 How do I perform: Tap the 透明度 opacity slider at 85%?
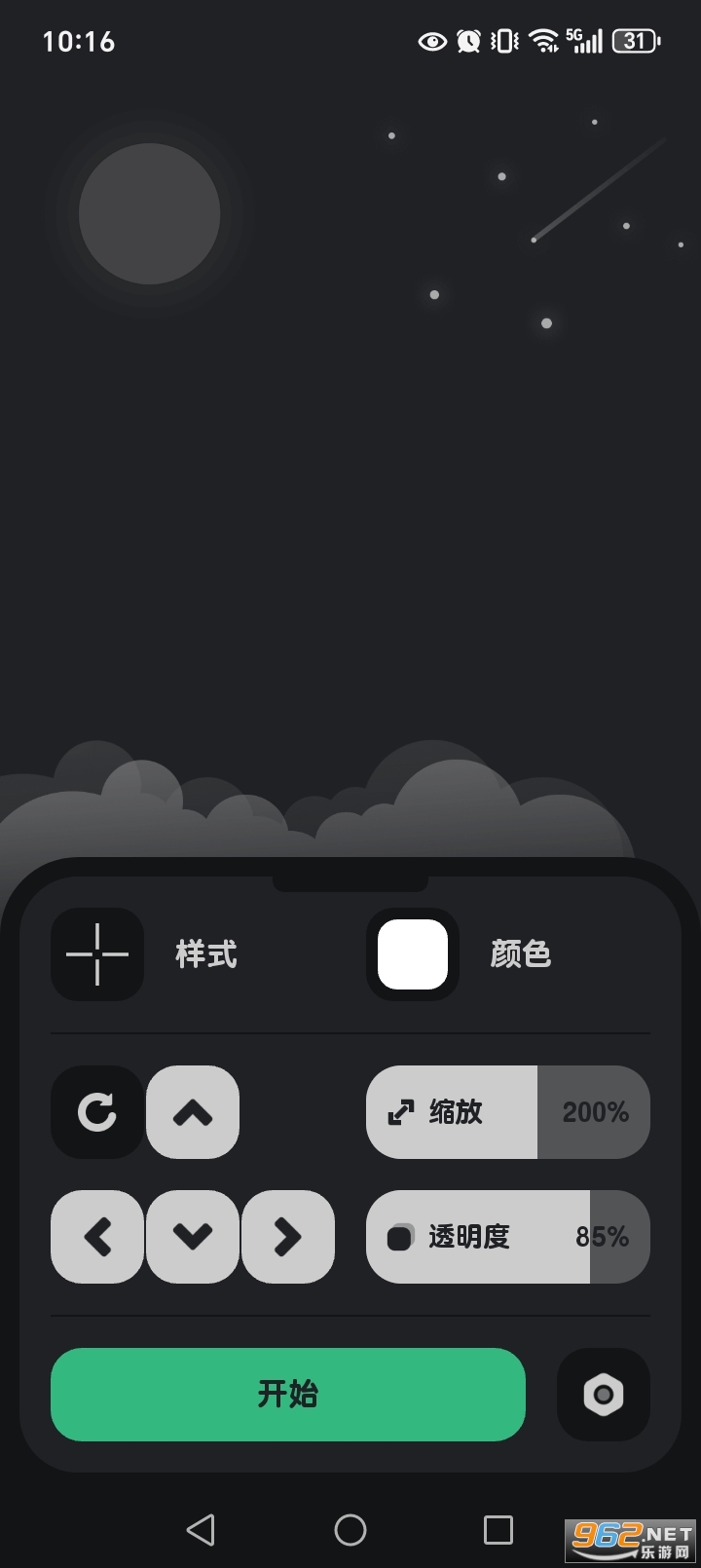point(507,1237)
